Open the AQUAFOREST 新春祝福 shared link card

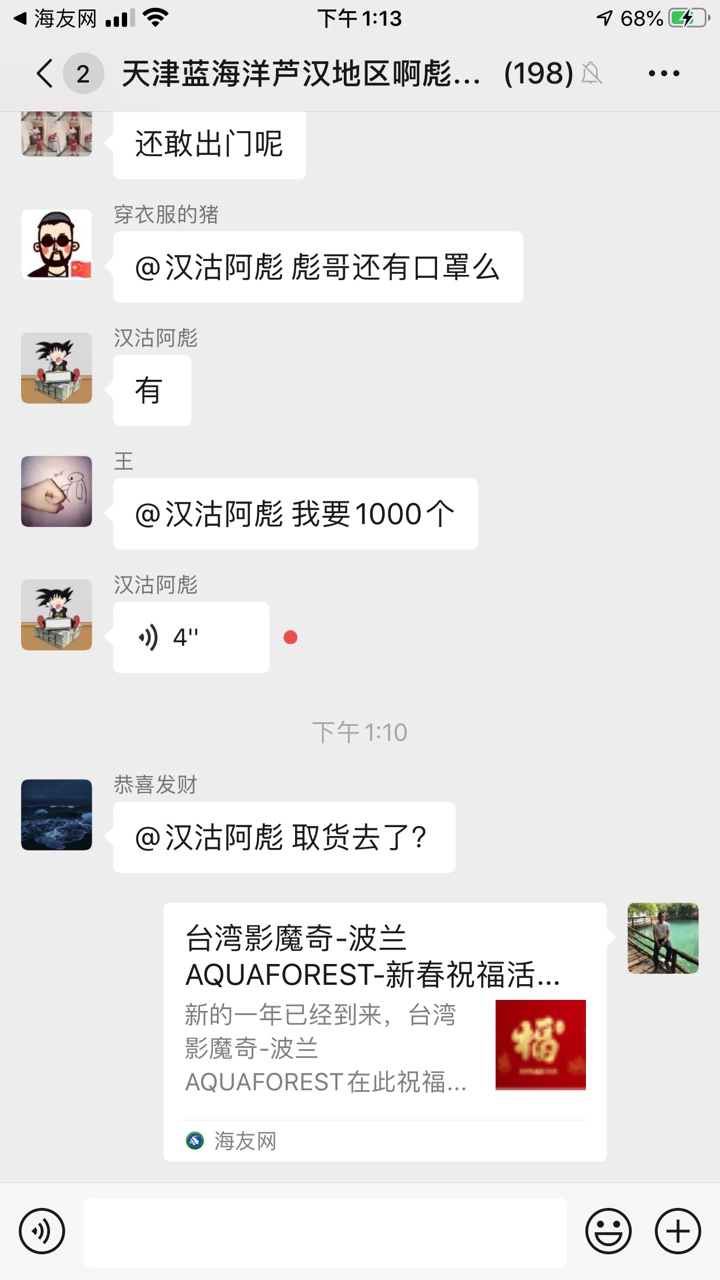384,1031
